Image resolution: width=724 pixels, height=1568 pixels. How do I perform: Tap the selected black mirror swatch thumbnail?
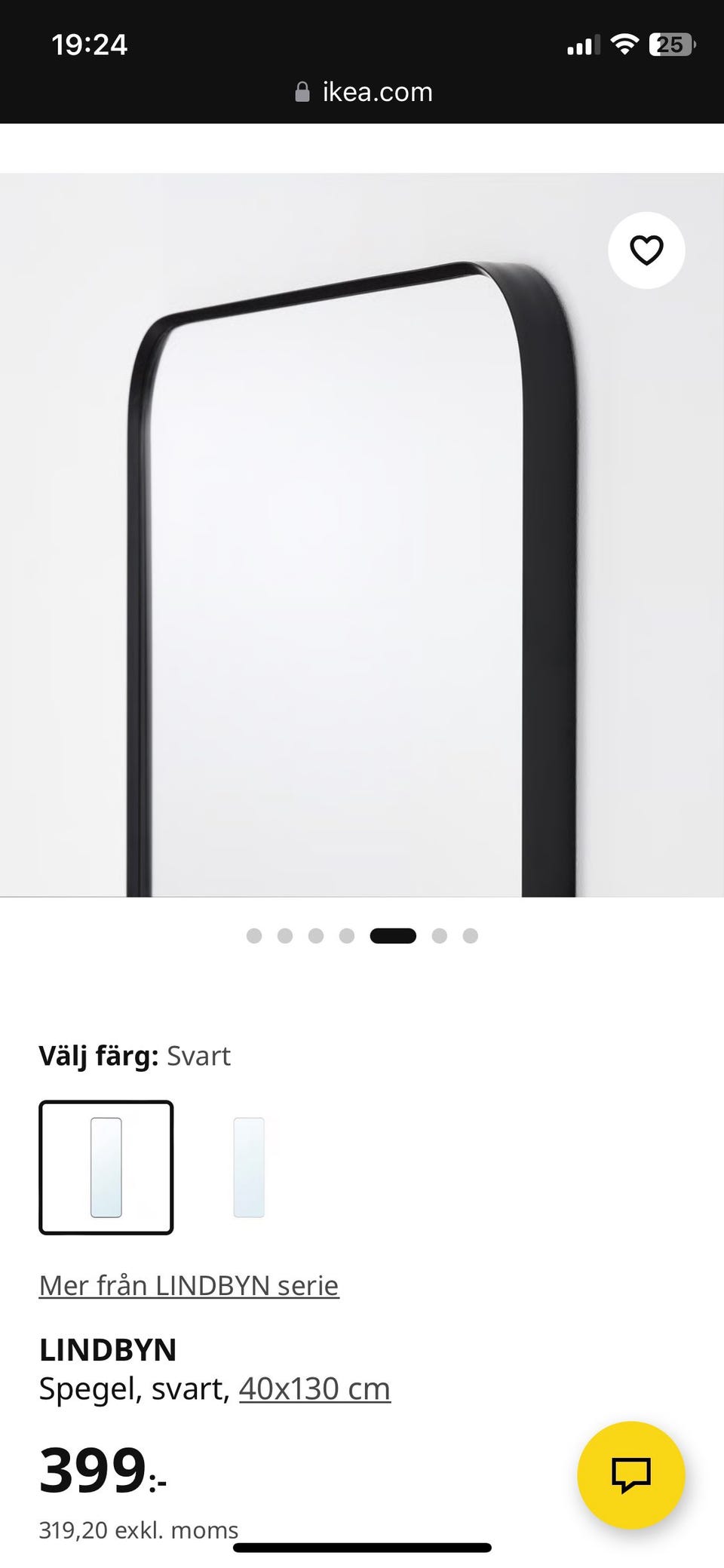(x=106, y=1168)
